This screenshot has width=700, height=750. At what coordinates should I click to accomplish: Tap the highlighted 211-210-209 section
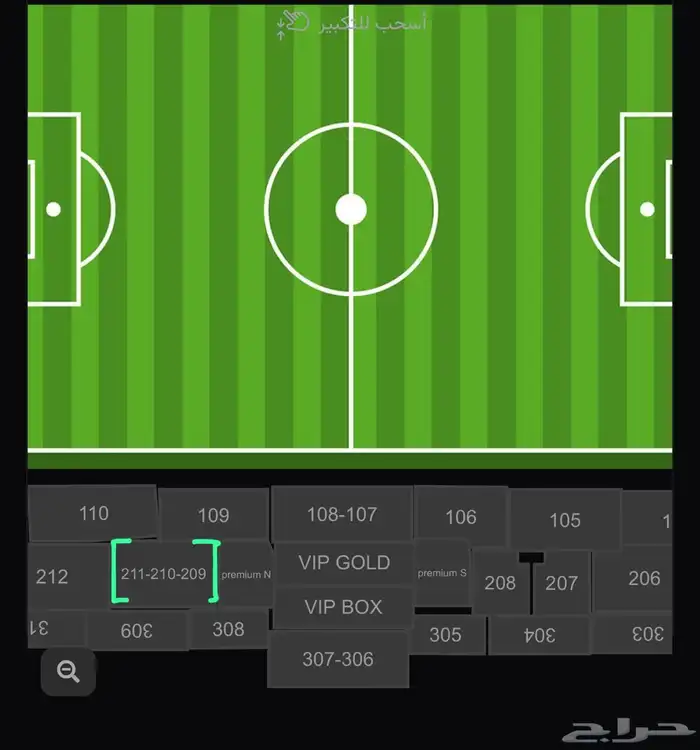pyautogui.click(x=163, y=574)
